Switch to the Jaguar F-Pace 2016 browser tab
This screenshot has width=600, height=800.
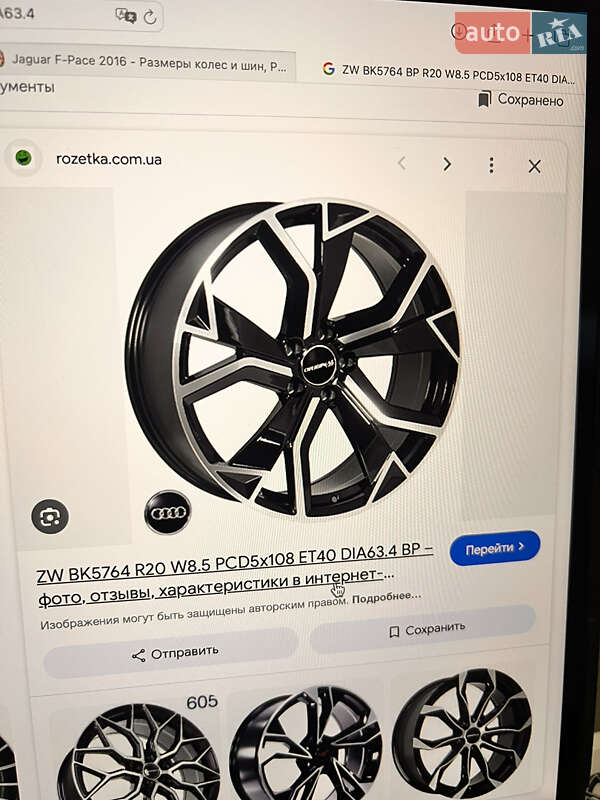(150, 67)
